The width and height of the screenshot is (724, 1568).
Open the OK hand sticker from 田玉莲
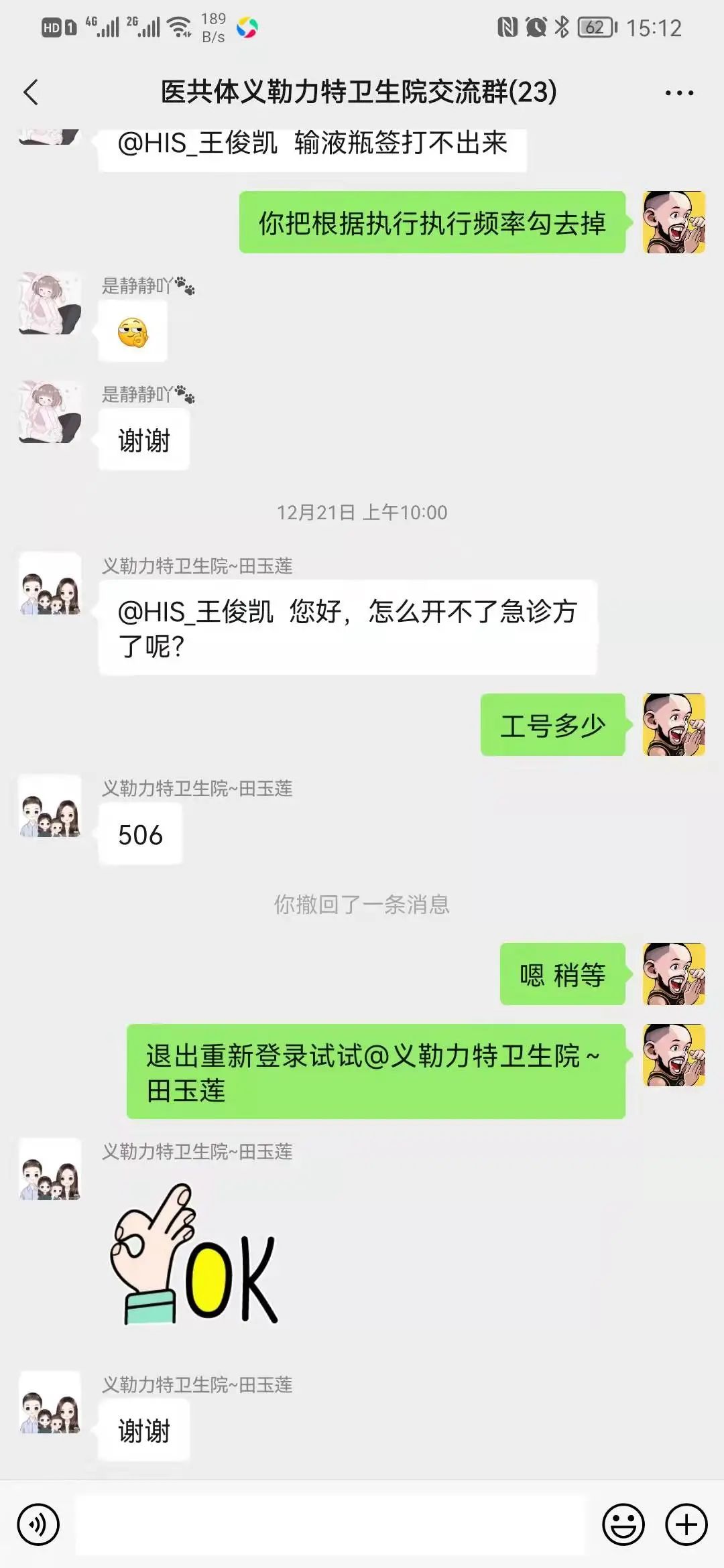click(x=194, y=1254)
